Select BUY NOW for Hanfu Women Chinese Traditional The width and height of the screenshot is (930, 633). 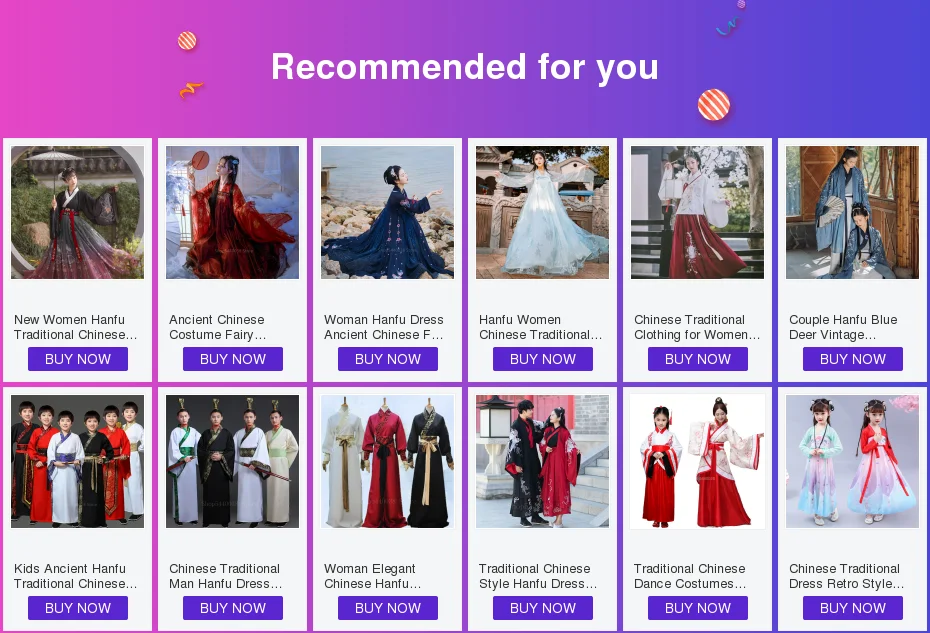(543, 359)
